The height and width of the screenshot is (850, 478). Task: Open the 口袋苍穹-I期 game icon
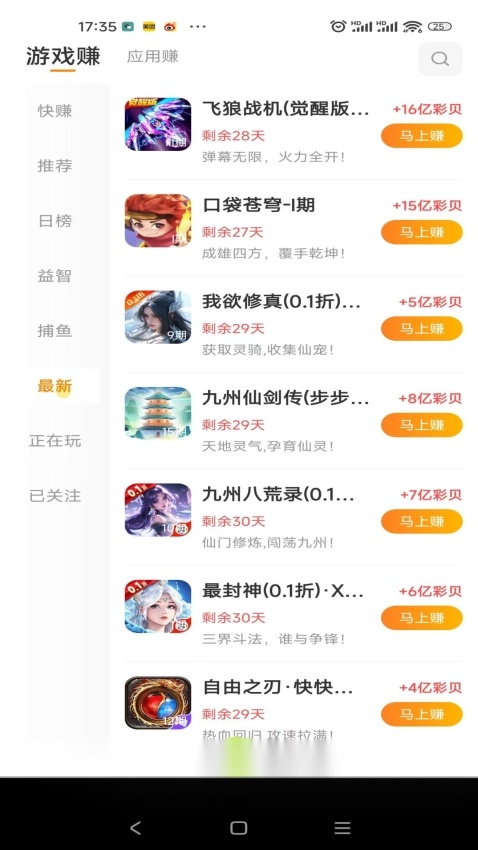tap(158, 221)
